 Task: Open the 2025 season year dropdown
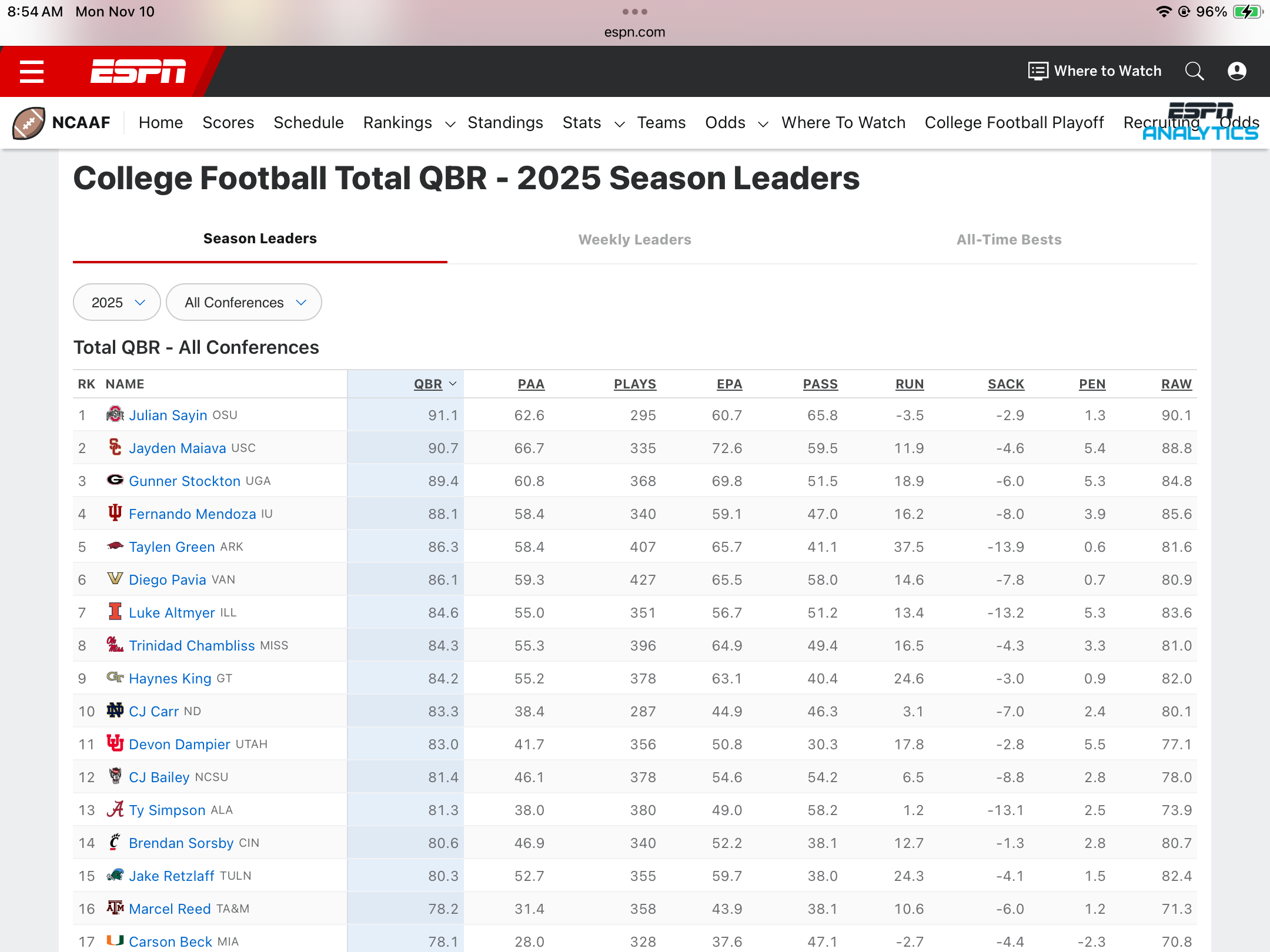117,303
